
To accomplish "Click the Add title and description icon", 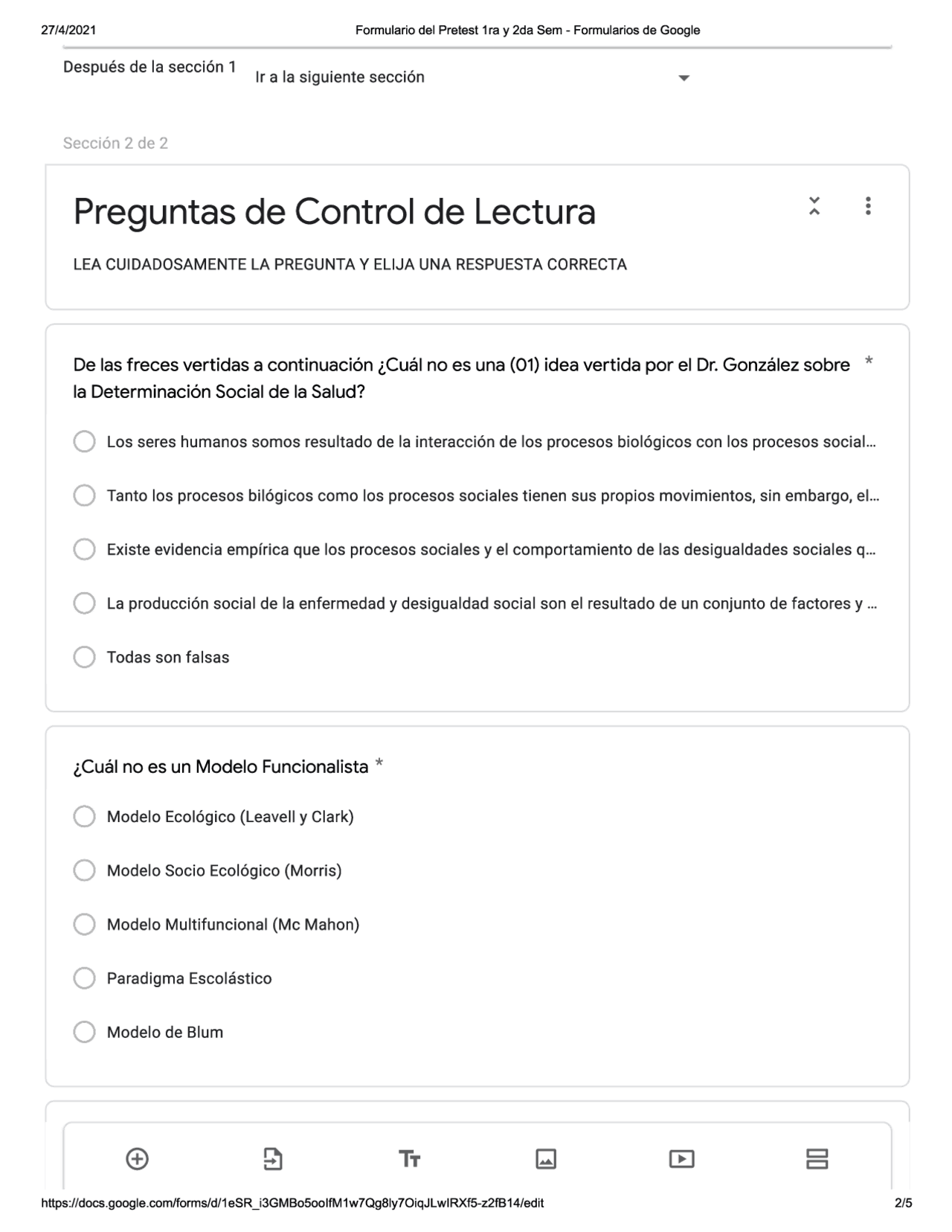I will click(x=408, y=1158).
